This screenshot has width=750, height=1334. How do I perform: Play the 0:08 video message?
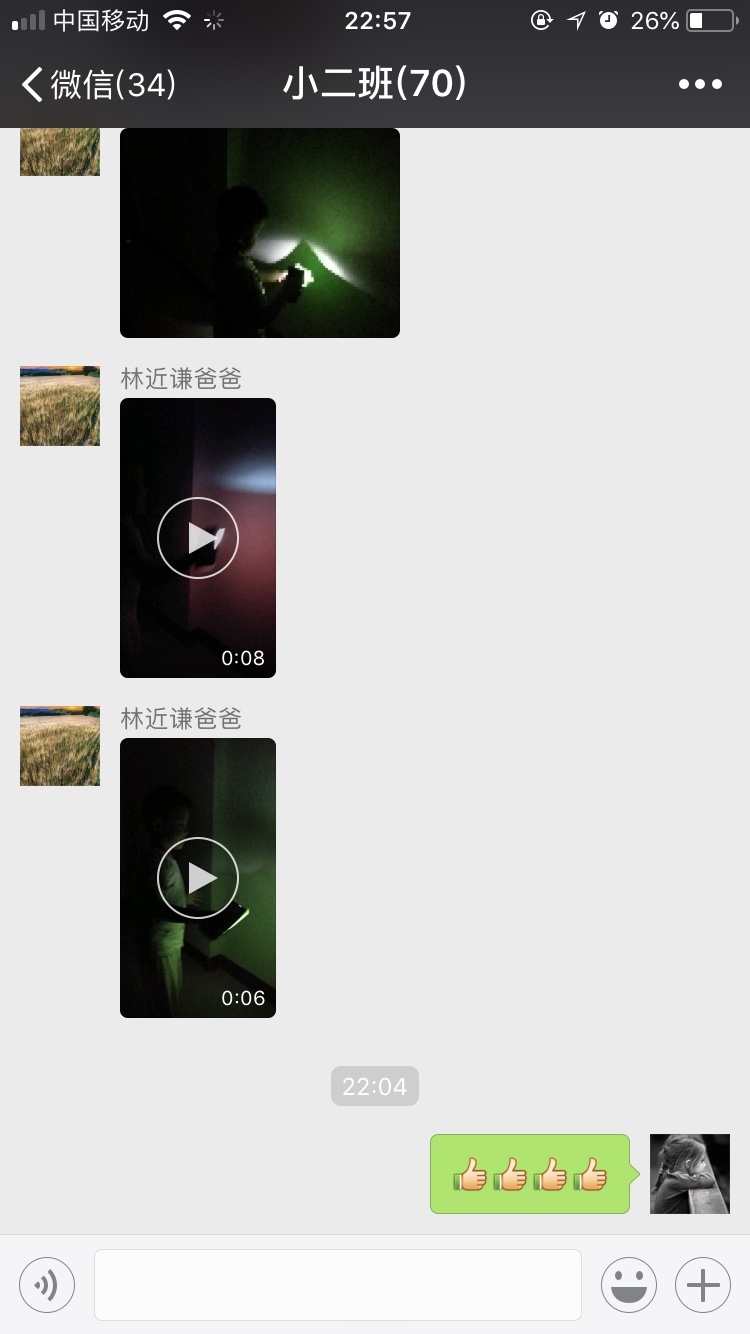tap(198, 538)
